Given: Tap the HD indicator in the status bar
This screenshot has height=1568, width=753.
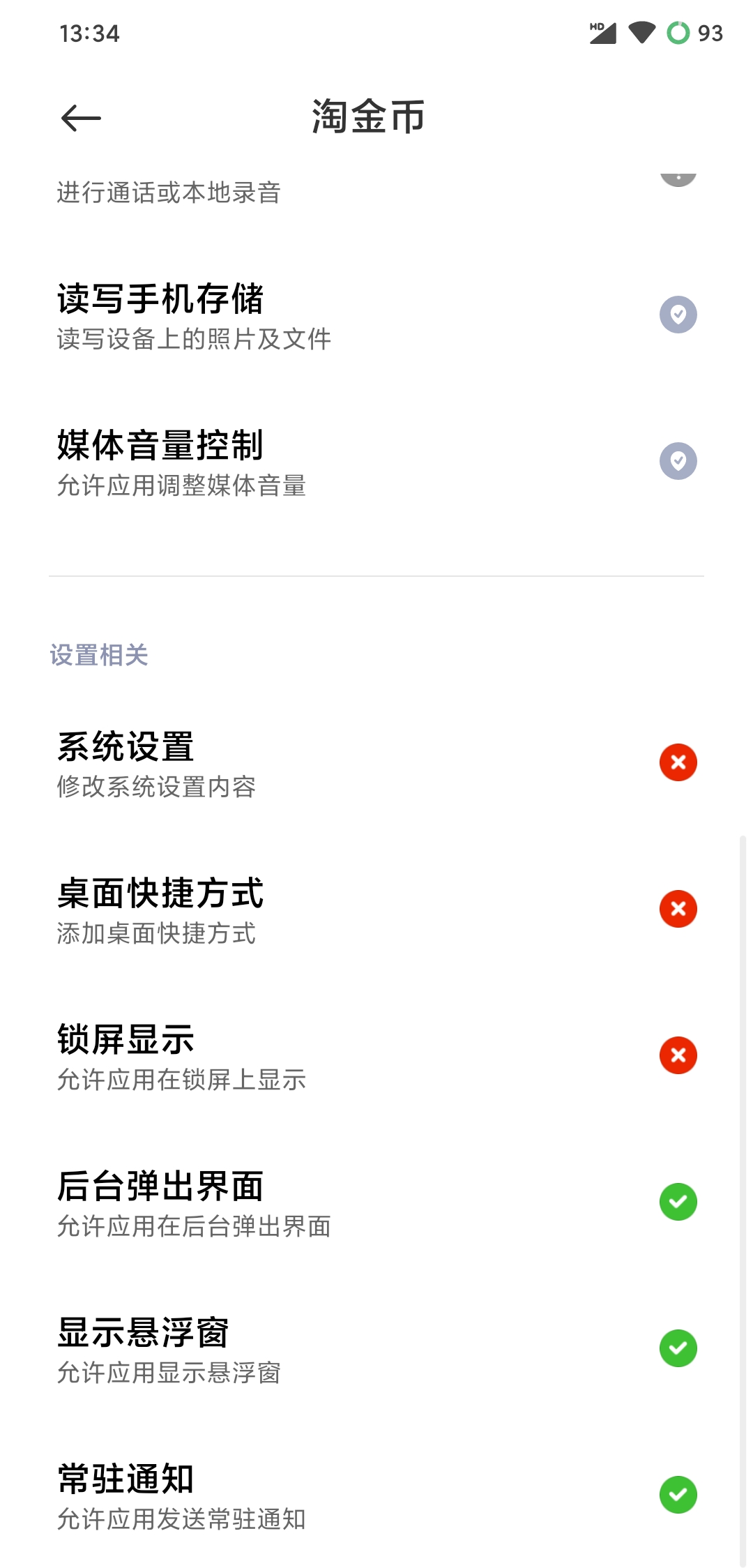Looking at the screenshot, I should point(597,27).
